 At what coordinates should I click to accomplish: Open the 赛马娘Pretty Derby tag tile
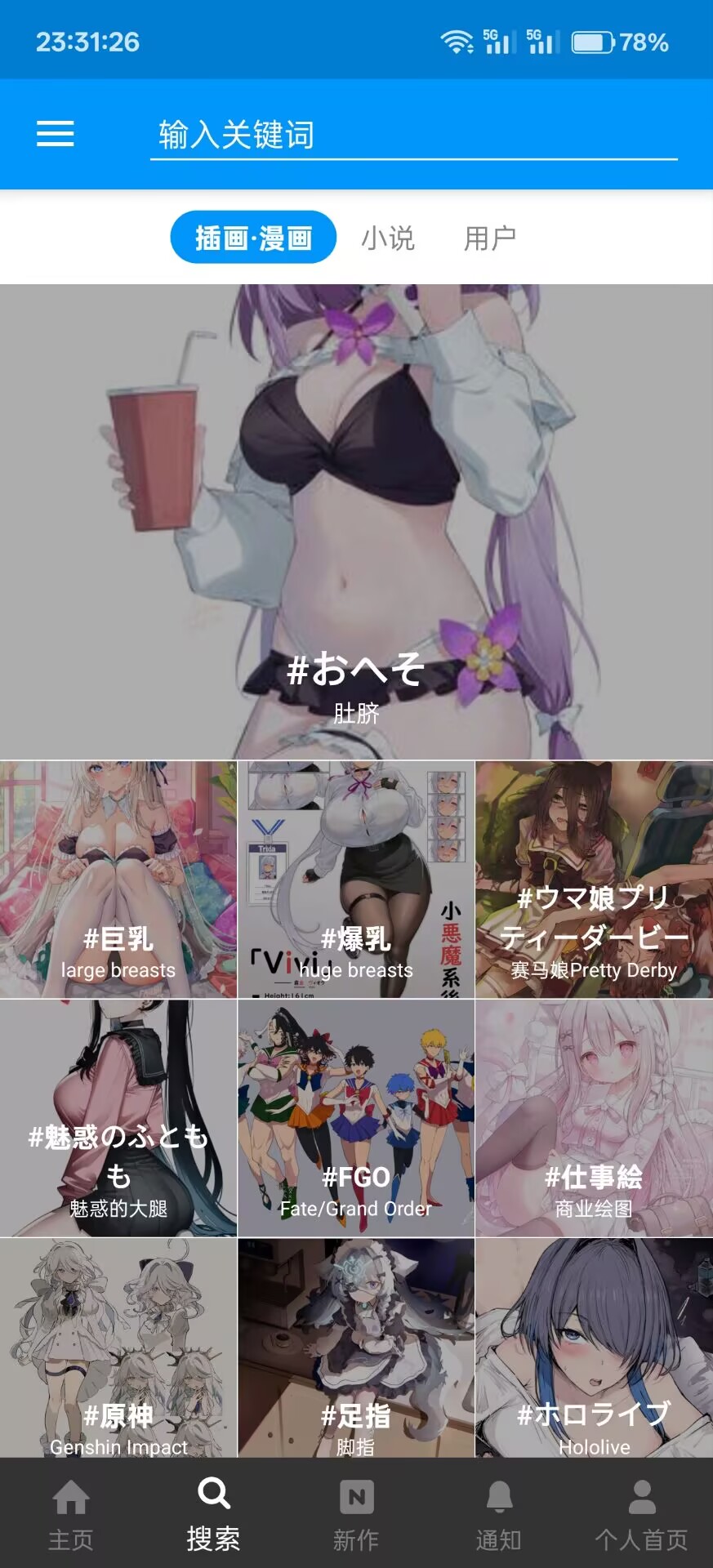click(594, 880)
